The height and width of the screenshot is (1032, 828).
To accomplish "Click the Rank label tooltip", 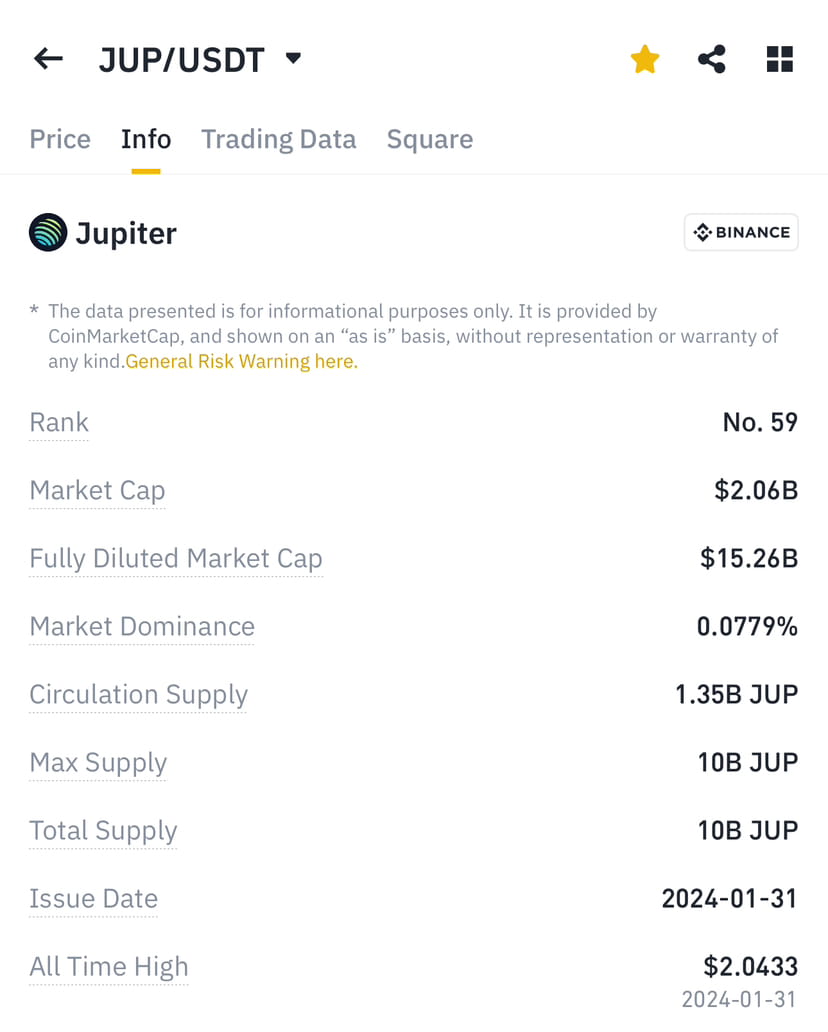I will pyautogui.click(x=58, y=422).
